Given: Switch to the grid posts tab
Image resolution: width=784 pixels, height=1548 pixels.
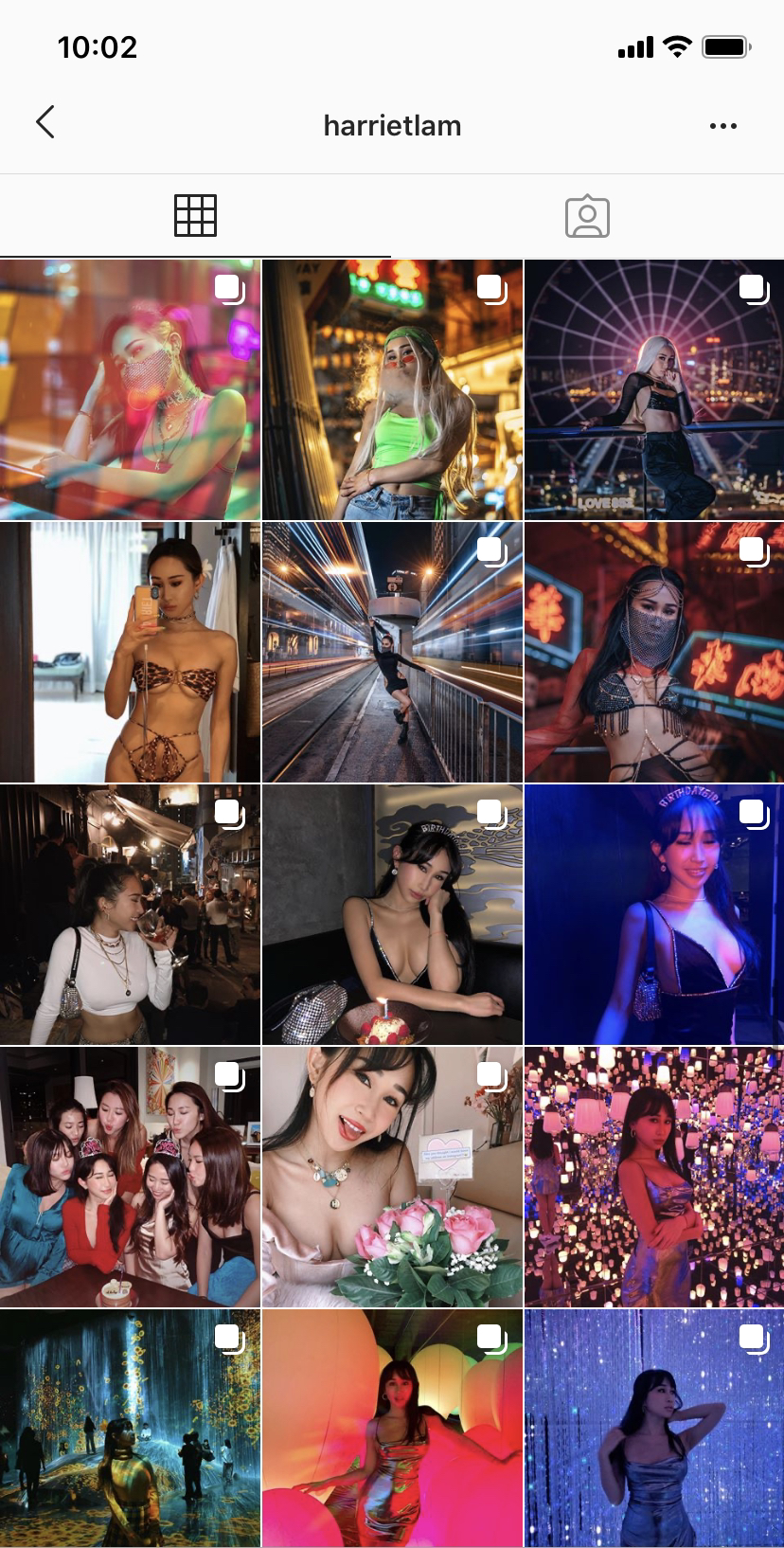Looking at the screenshot, I should pos(196,216).
